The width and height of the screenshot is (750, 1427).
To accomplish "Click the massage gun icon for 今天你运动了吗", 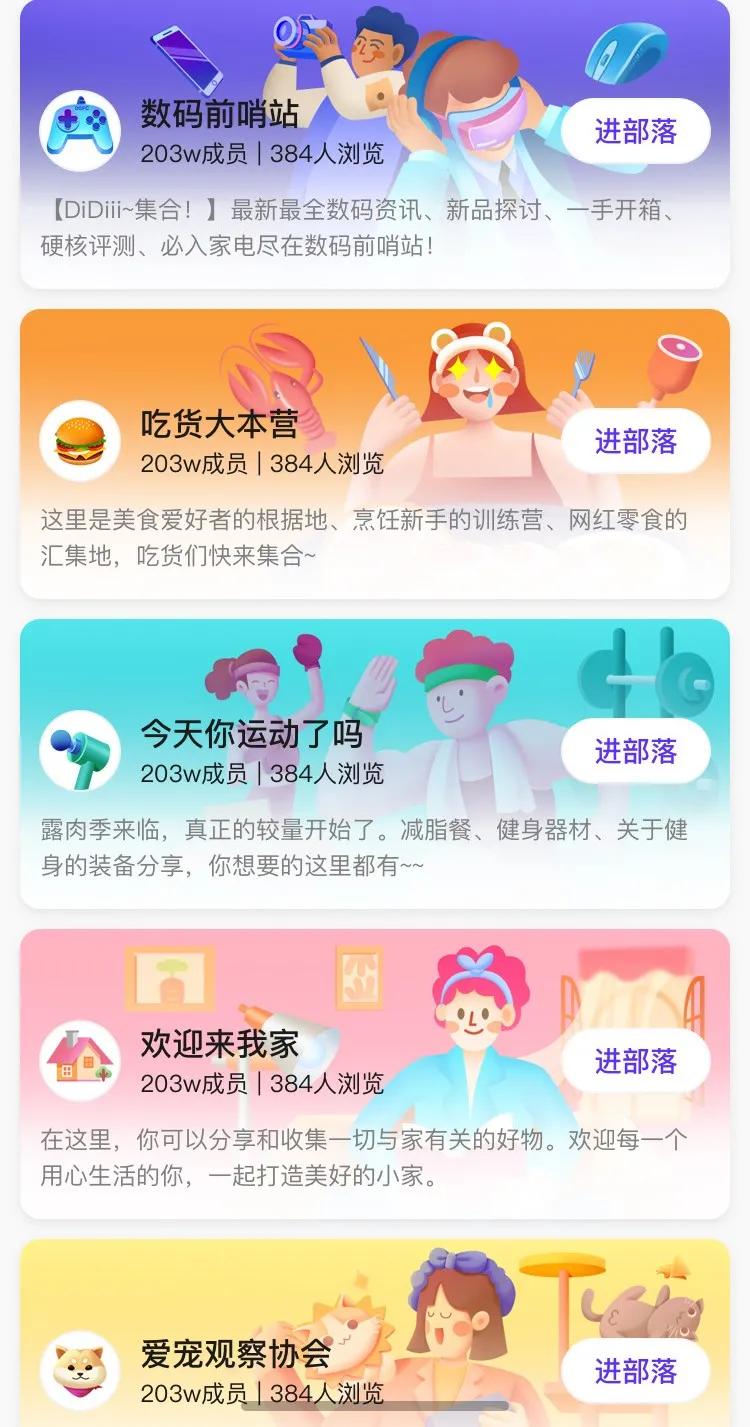I will point(80,751).
